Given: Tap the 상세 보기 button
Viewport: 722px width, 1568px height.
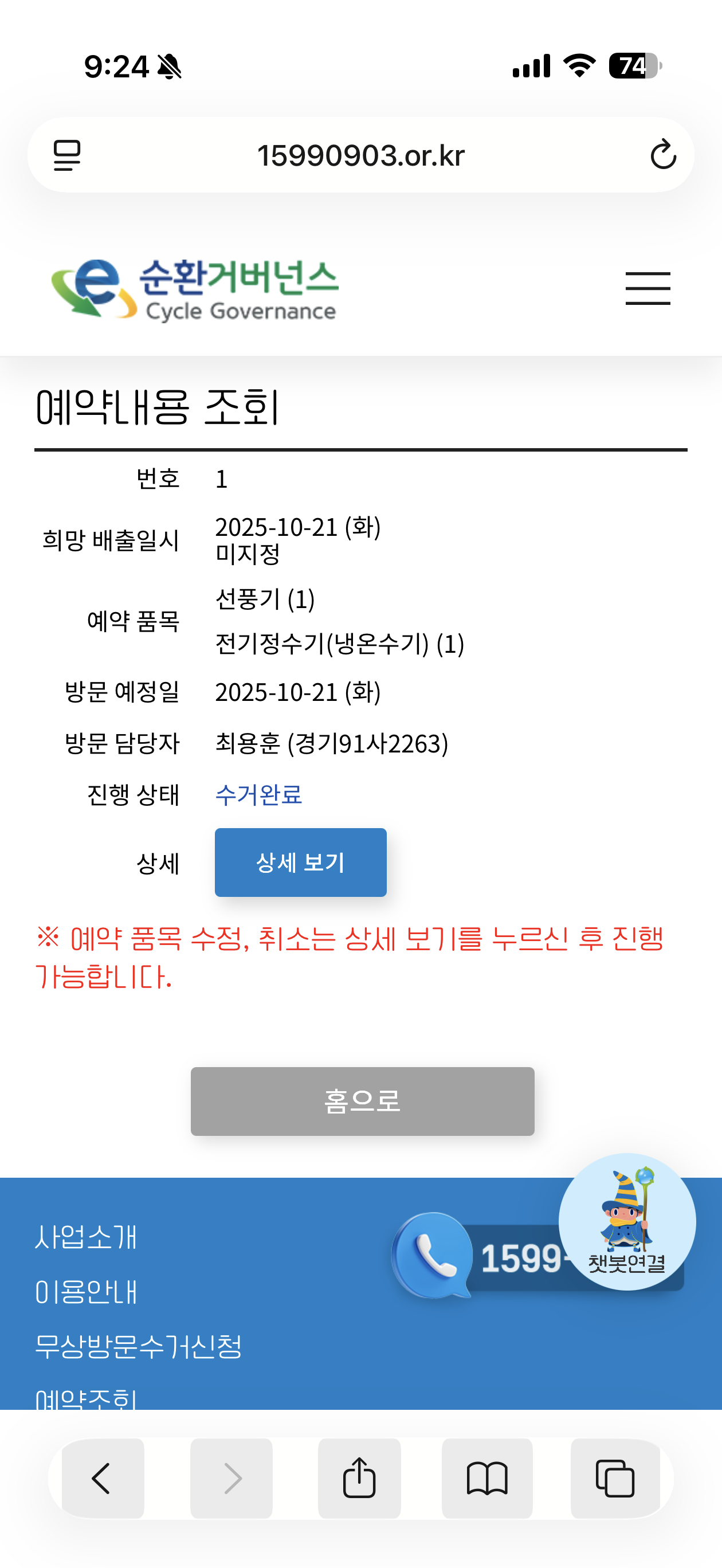Looking at the screenshot, I should [300, 862].
